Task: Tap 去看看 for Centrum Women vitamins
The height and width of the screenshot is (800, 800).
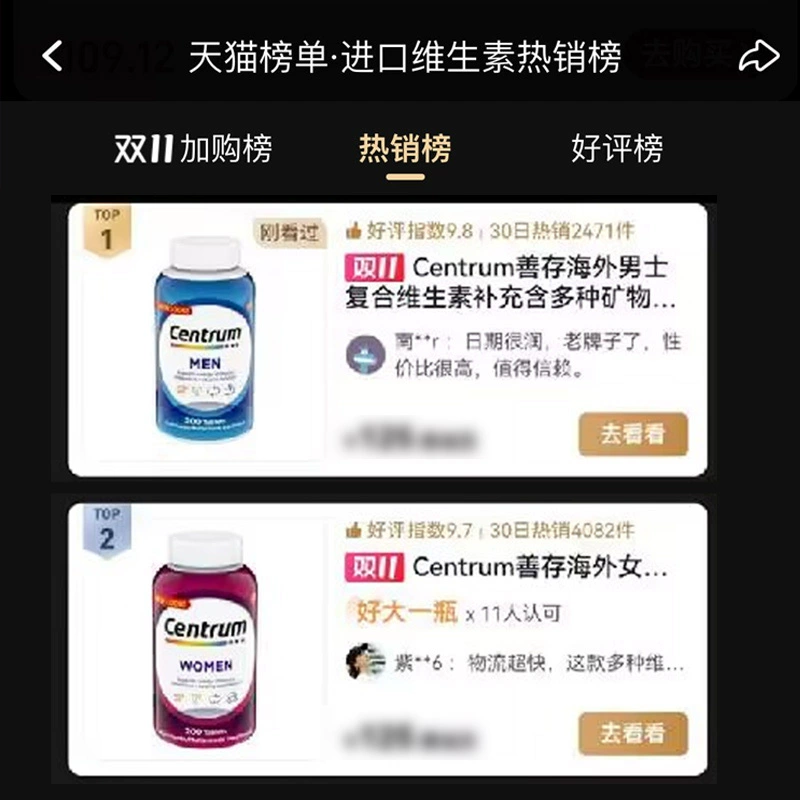Action: click(633, 733)
